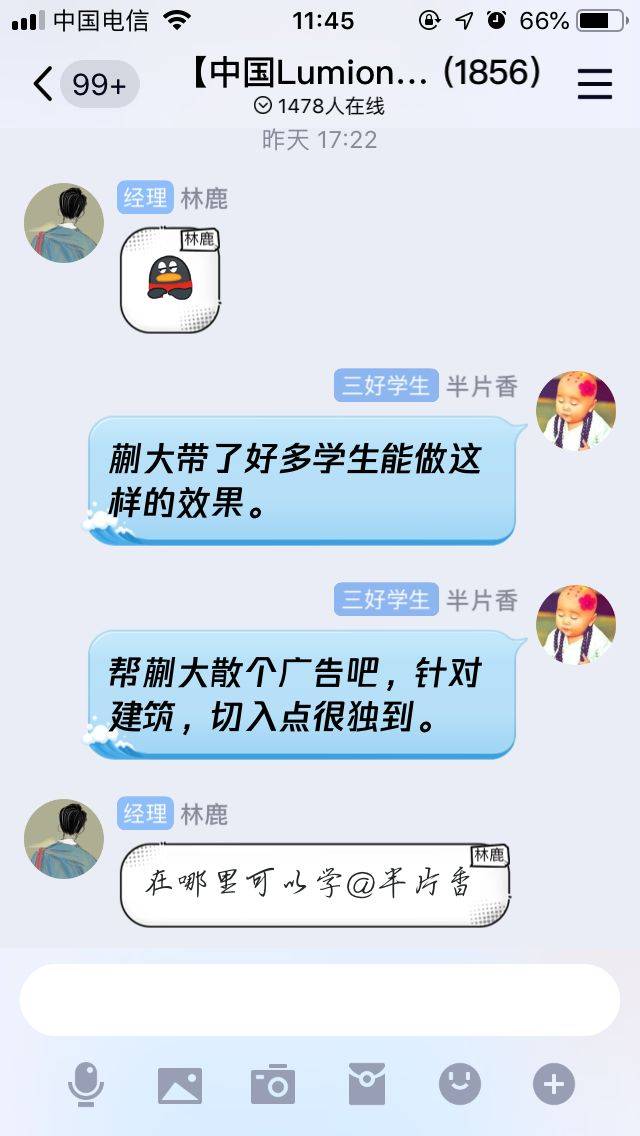
Task: Open the red packet icon
Action: click(366, 1084)
